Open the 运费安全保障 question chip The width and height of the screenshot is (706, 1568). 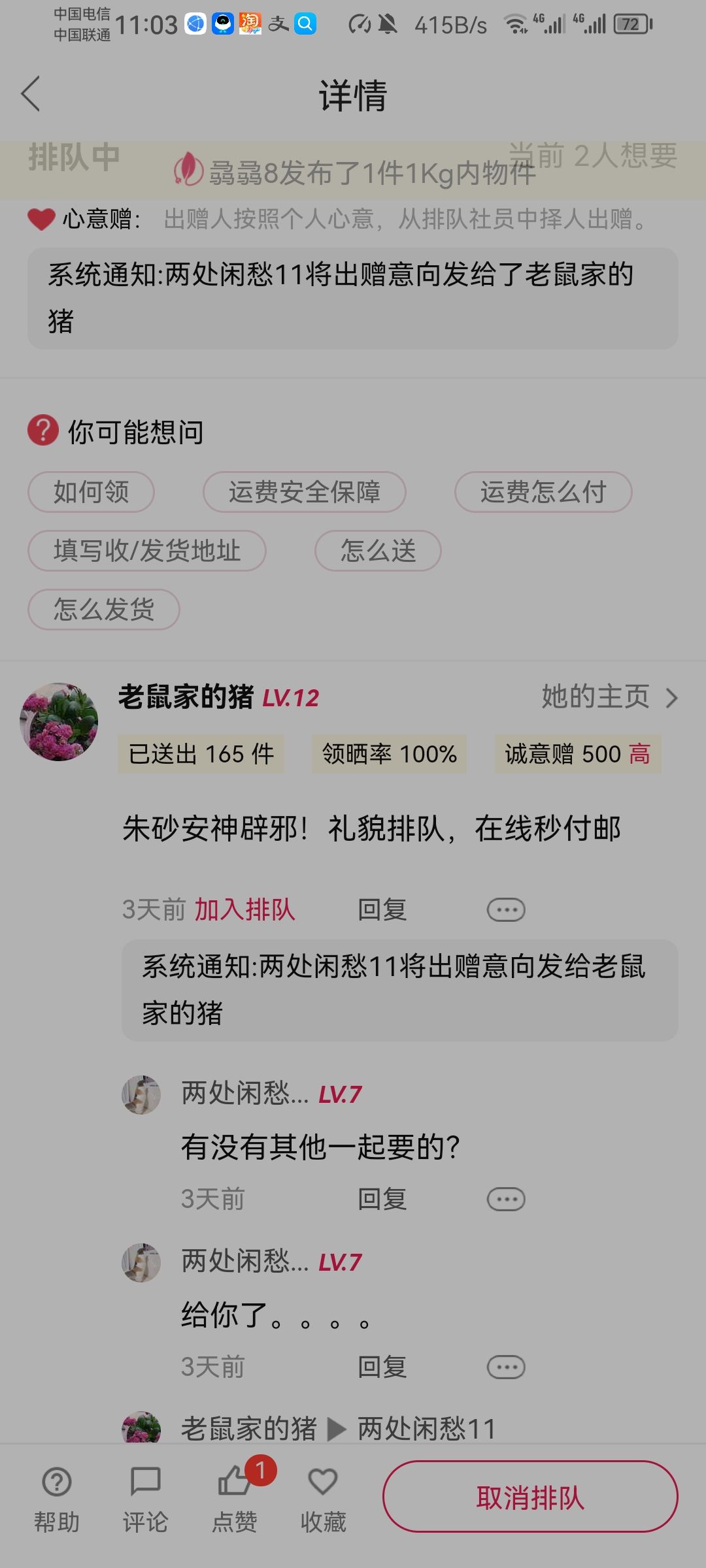[304, 492]
